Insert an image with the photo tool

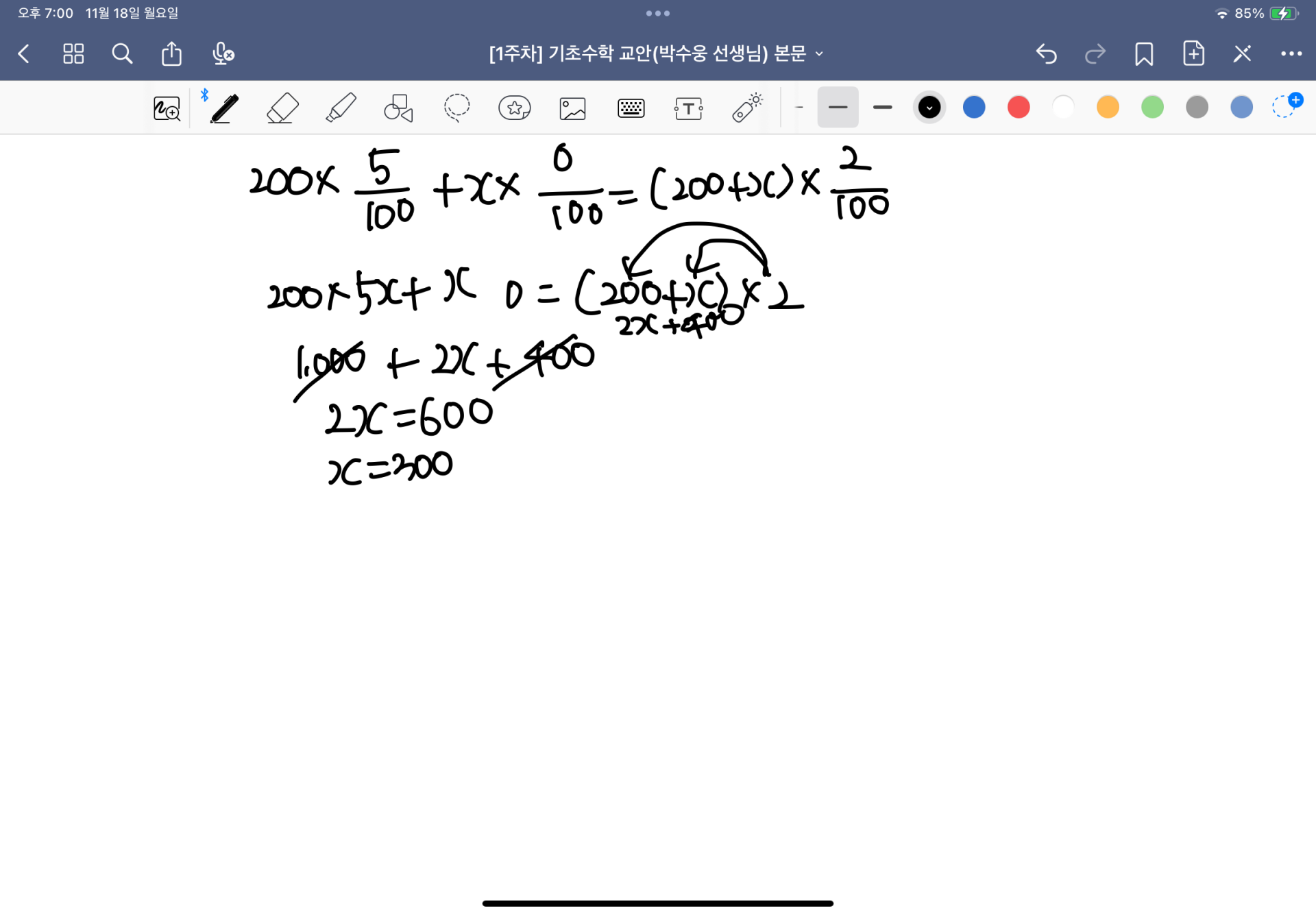point(572,108)
